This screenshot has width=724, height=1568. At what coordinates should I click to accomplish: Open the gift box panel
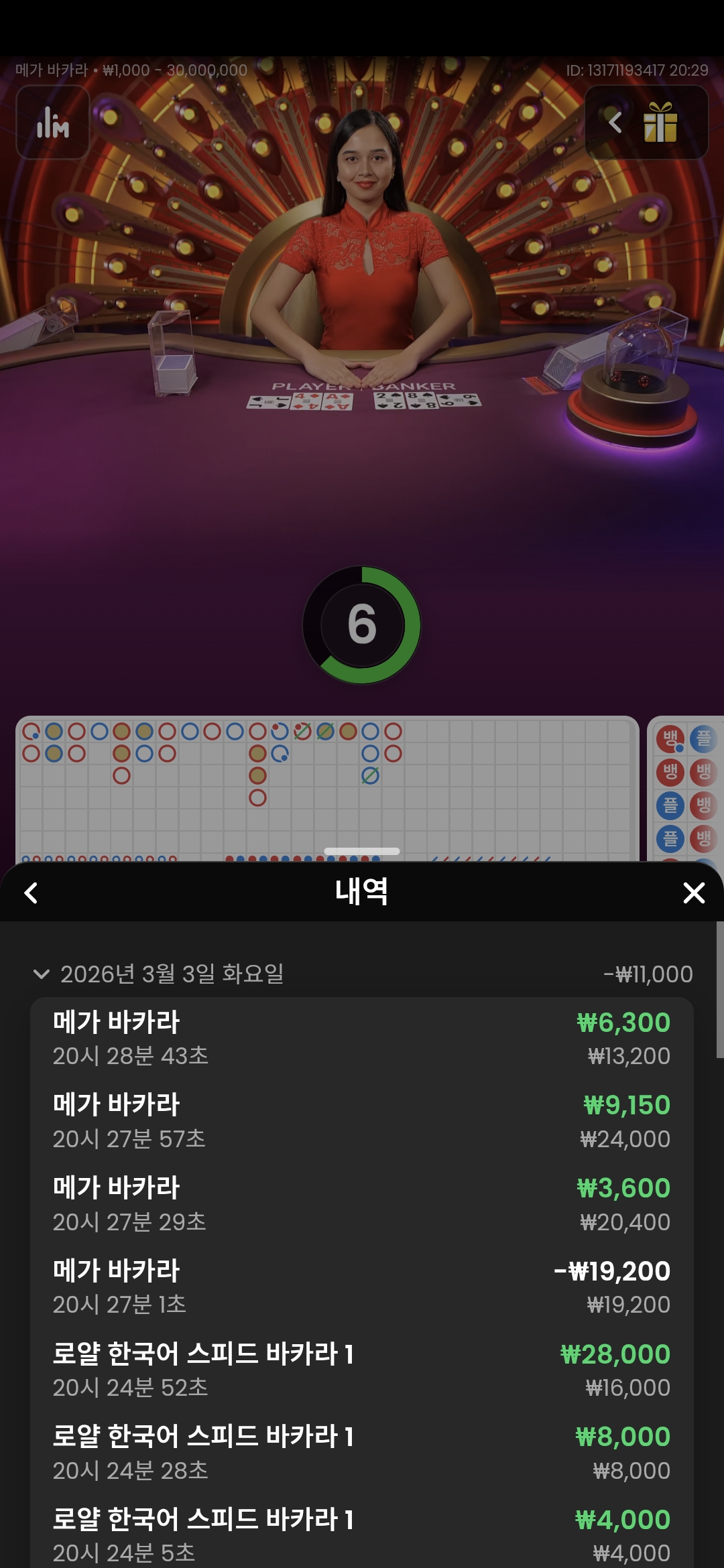(x=660, y=123)
